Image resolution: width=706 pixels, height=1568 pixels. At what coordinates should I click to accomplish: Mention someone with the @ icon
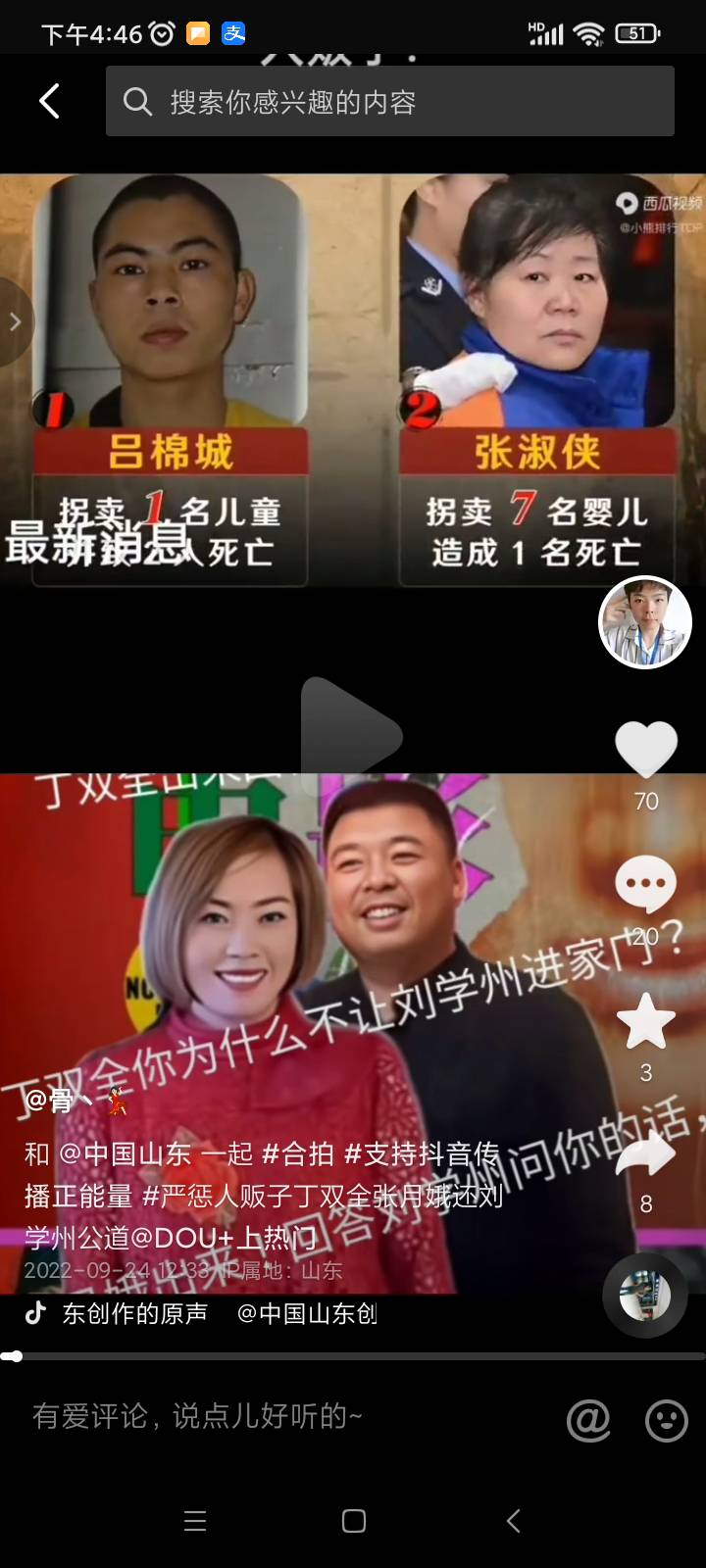[588, 1419]
